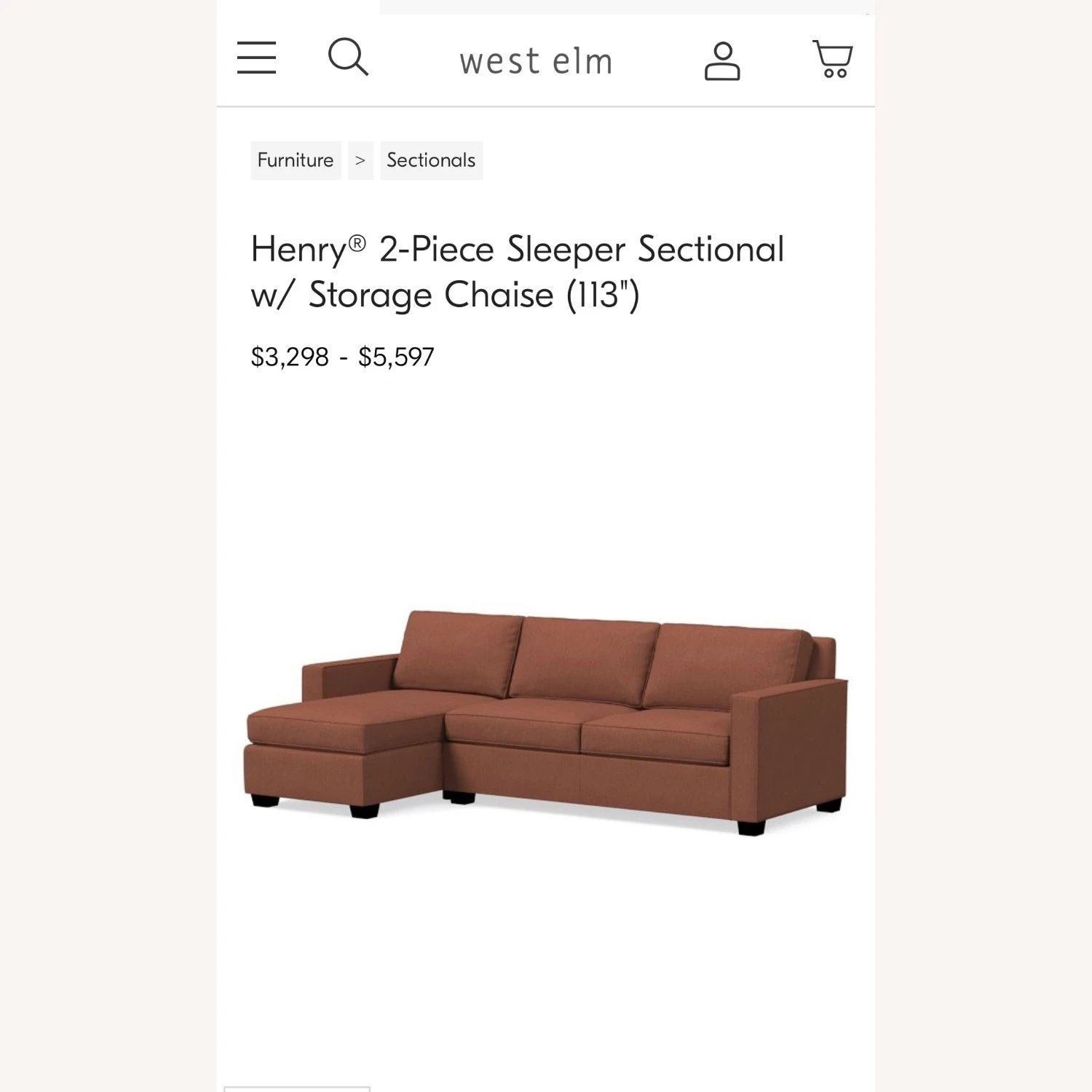
Task: Open the search magnifier icon
Action: pos(347,57)
